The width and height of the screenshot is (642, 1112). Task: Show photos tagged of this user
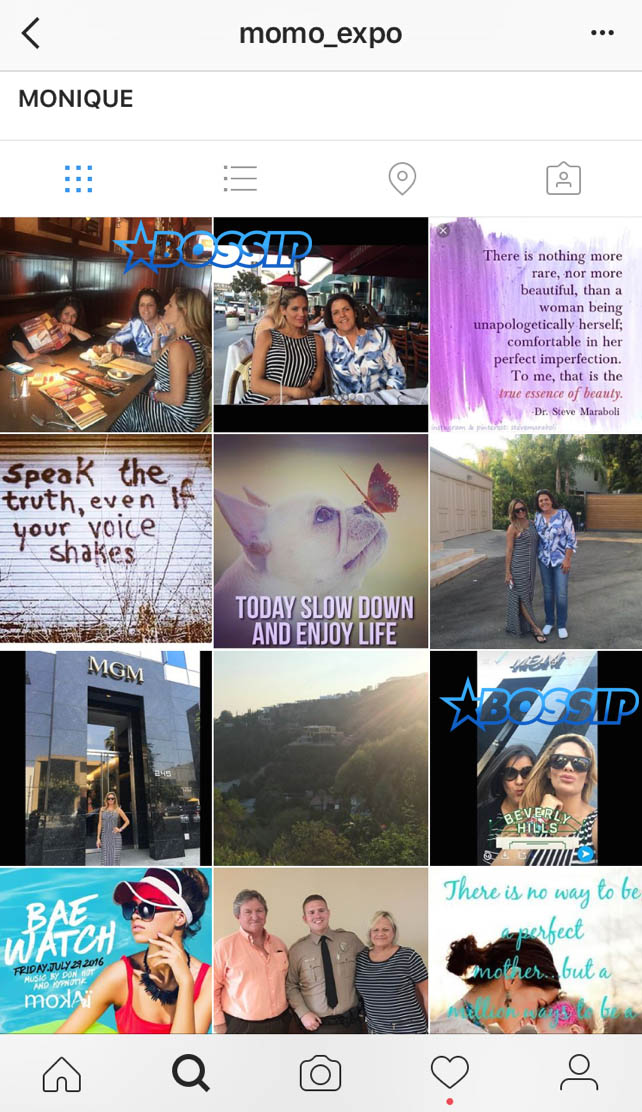click(563, 179)
